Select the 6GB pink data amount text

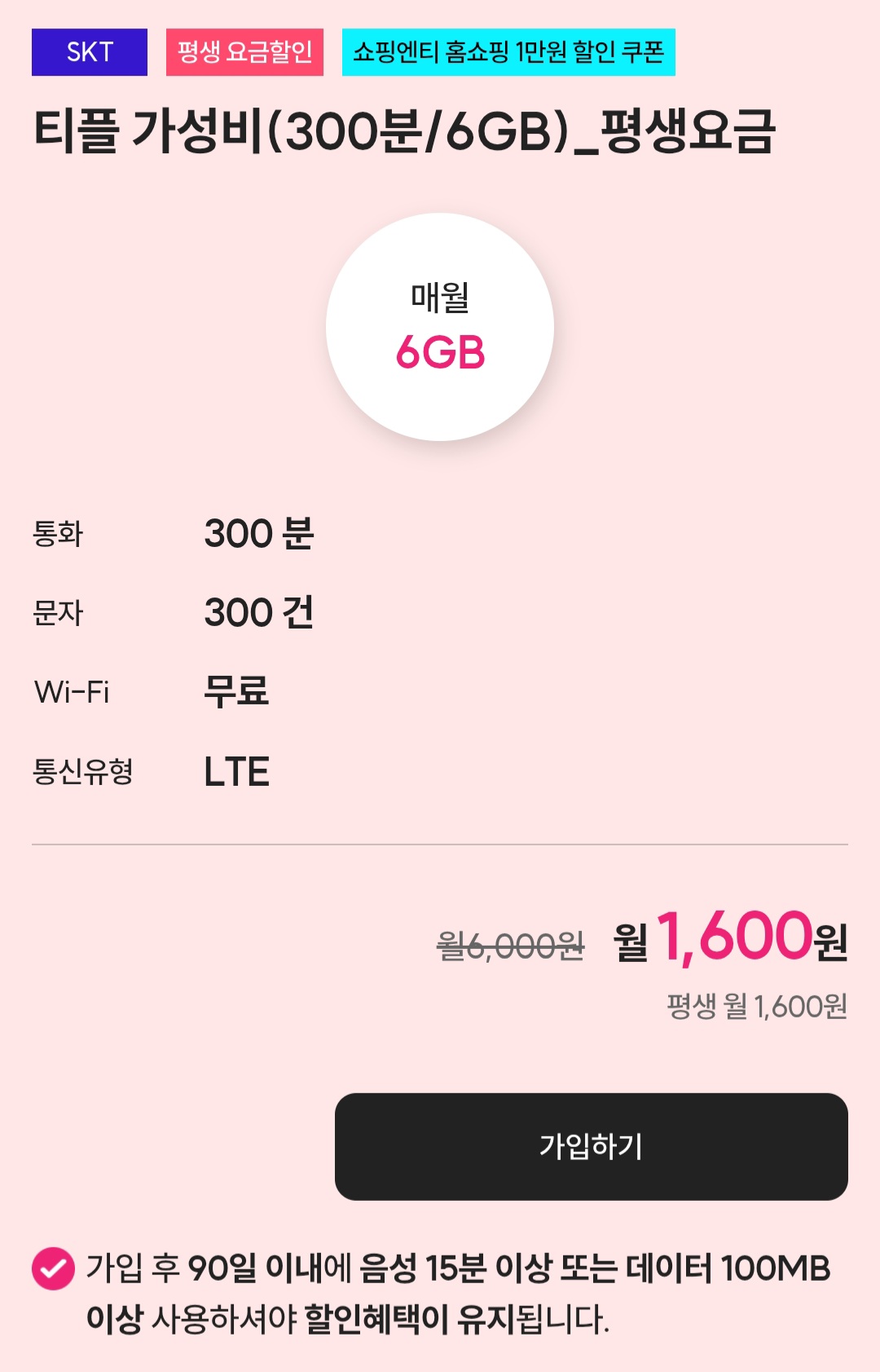coord(440,351)
